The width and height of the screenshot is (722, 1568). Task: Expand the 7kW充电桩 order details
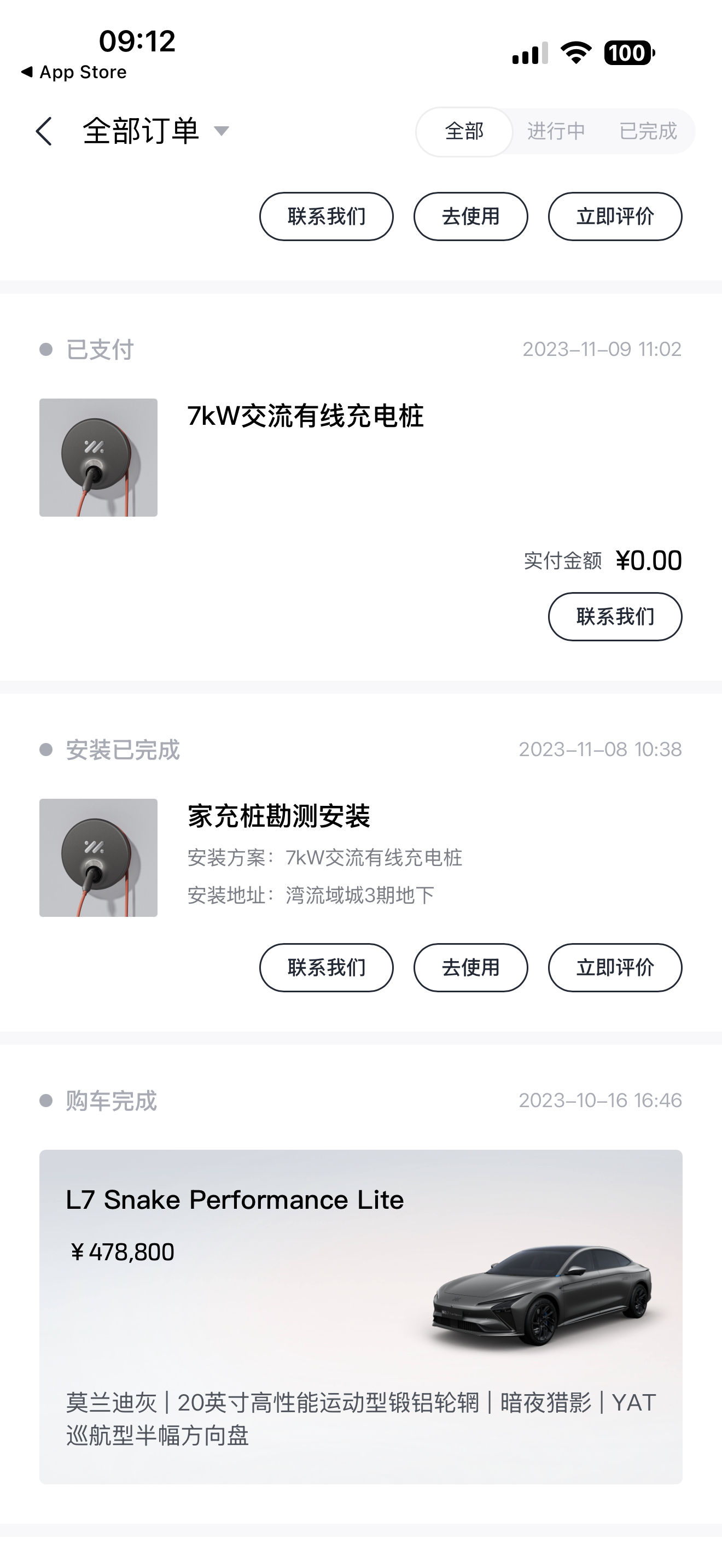click(x=307, y=417)
